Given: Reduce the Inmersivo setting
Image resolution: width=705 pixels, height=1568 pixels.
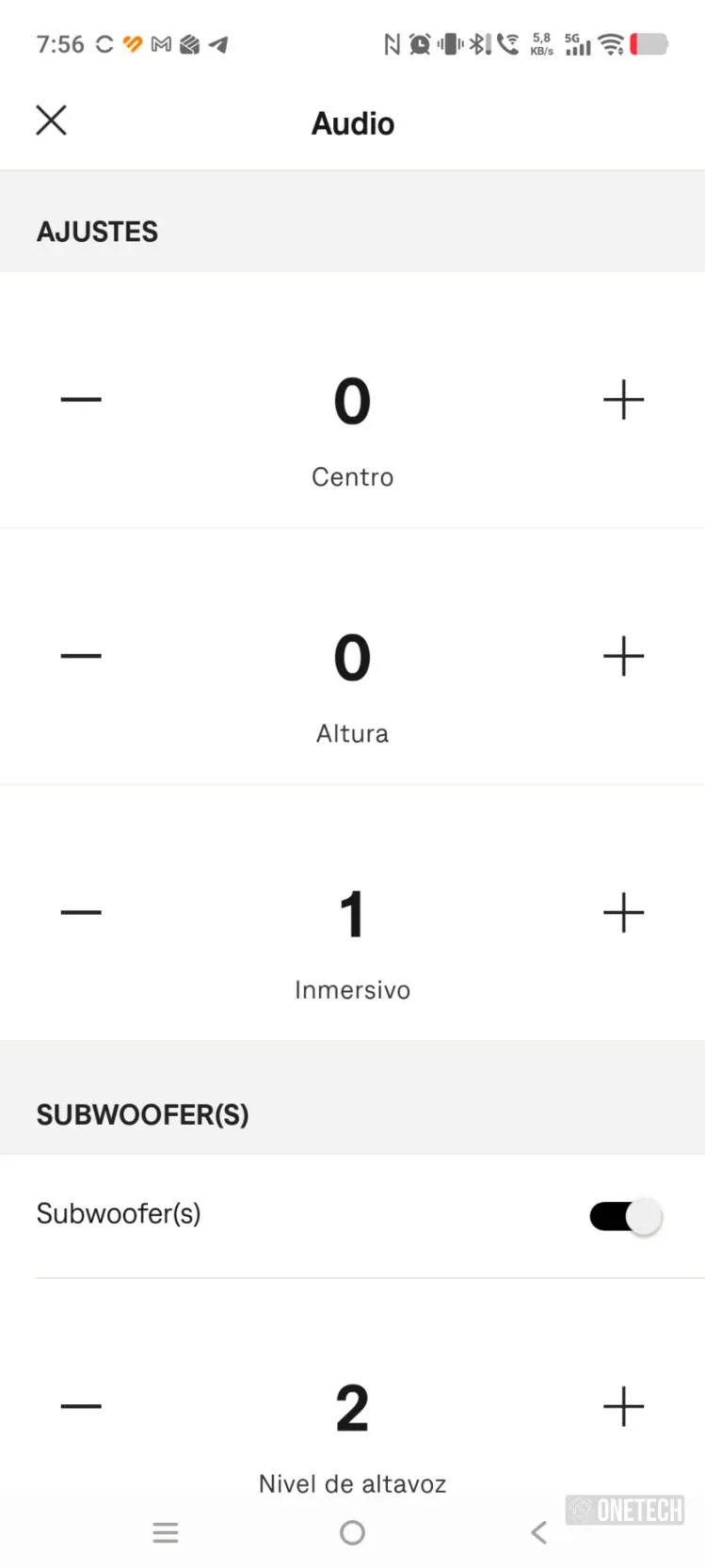Looking at the screenshot, I should coord(81,911).
